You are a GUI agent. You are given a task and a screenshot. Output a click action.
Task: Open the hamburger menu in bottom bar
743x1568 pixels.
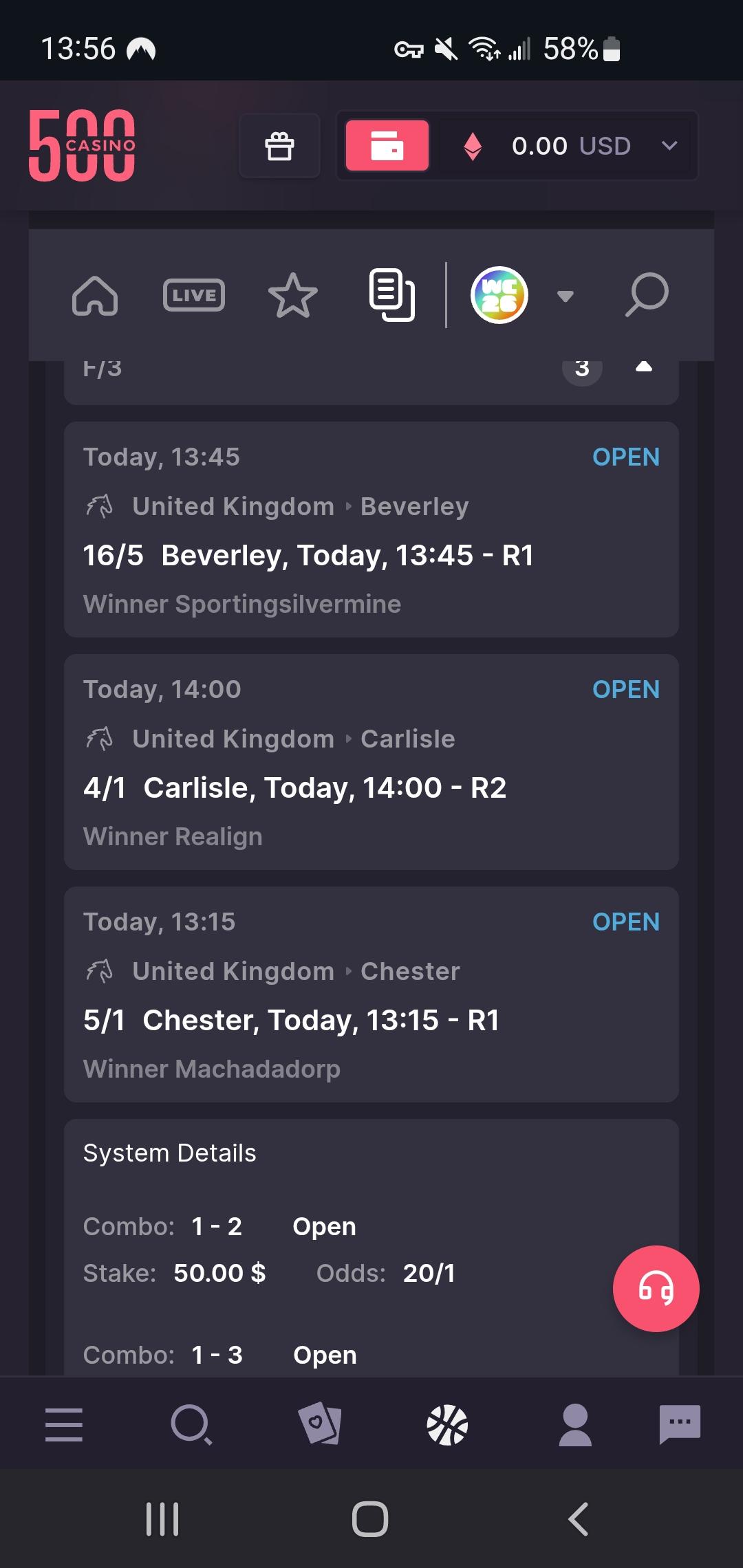(x=64, y=1424)
